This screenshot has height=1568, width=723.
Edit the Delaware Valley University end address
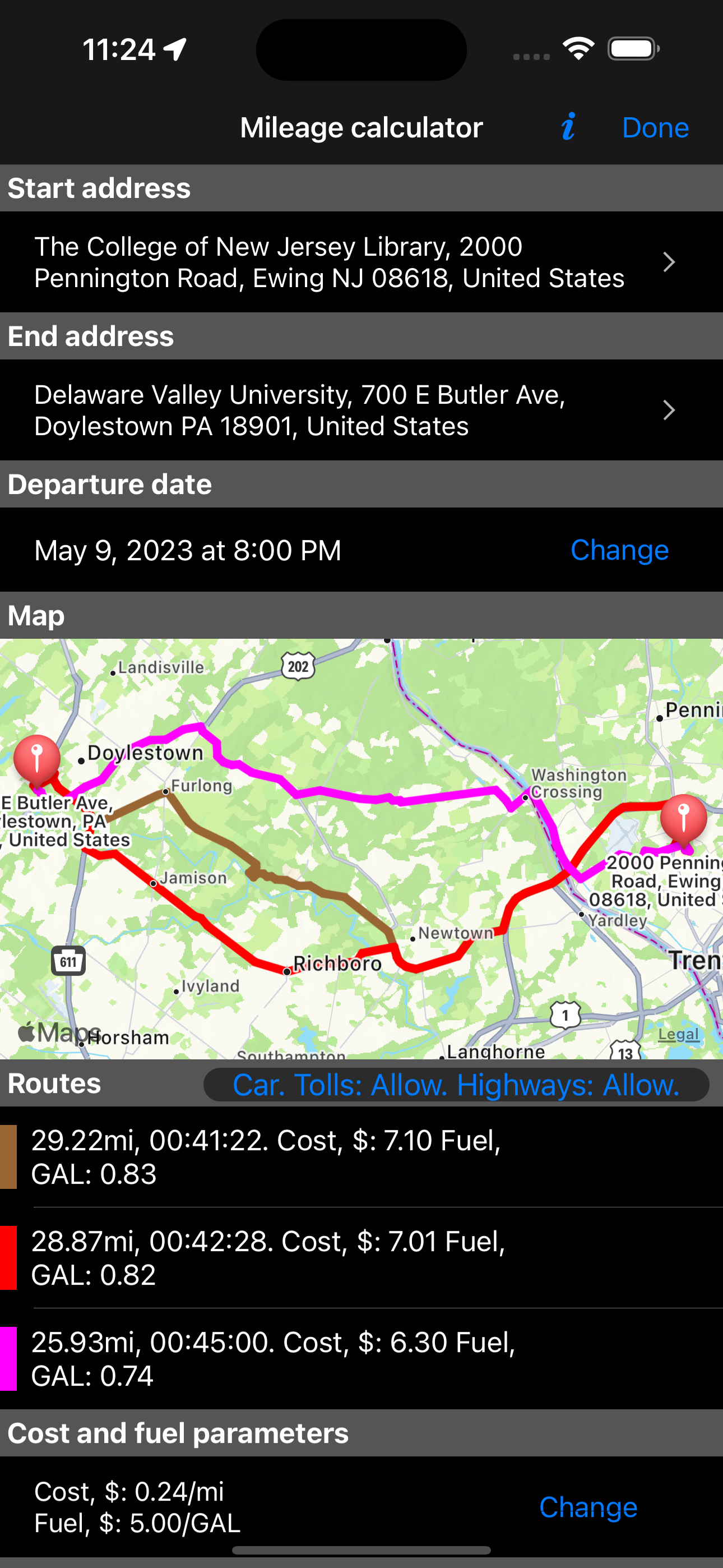click(x=361, y=411)
